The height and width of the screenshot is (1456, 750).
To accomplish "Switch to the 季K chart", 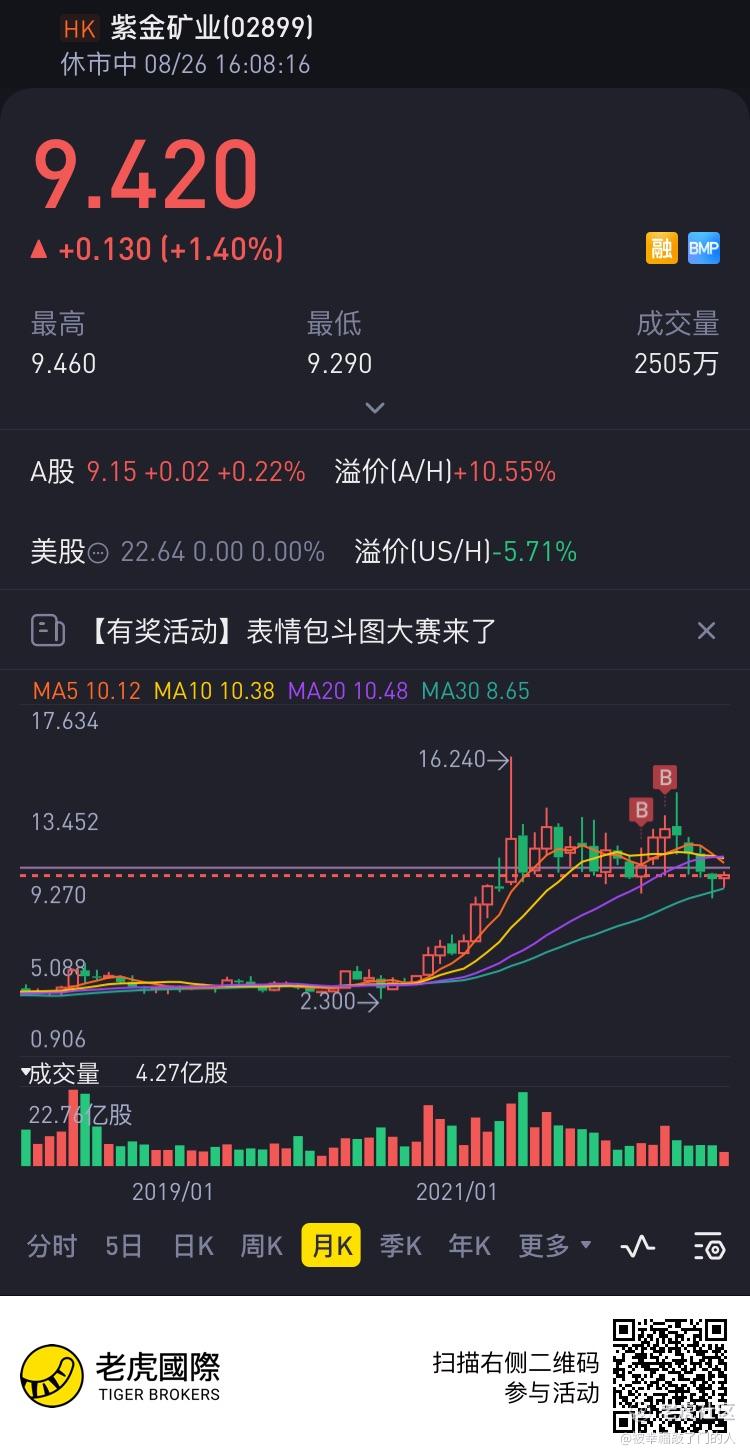I will point(400,1246).
